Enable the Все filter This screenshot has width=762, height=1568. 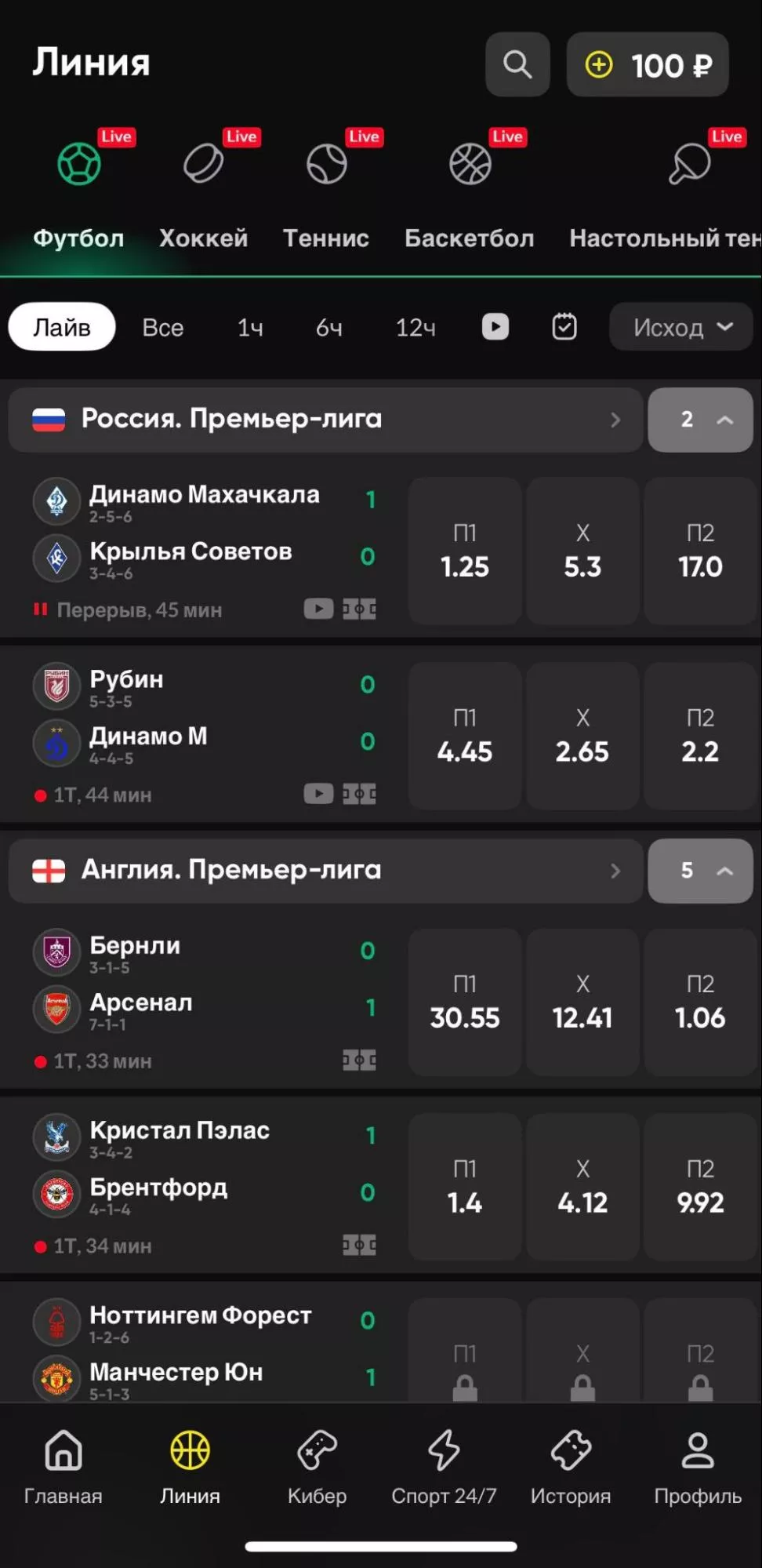[162, 327]
